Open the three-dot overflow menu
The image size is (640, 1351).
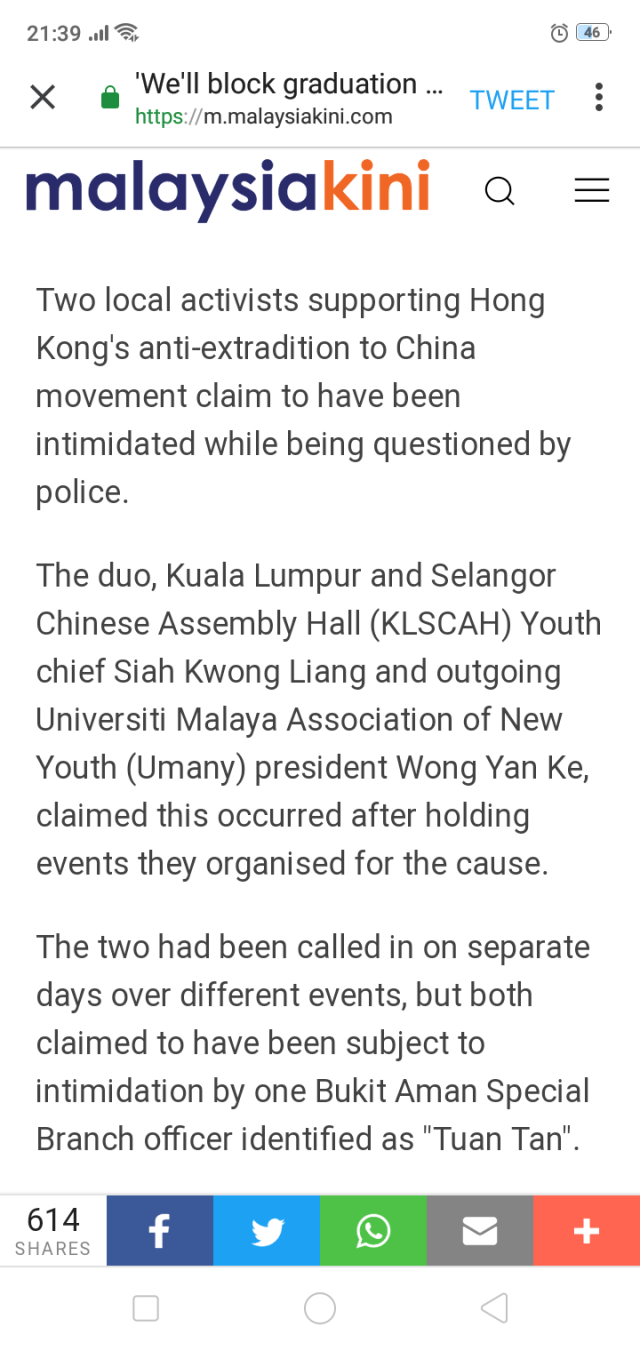click(x=599, y=98)
